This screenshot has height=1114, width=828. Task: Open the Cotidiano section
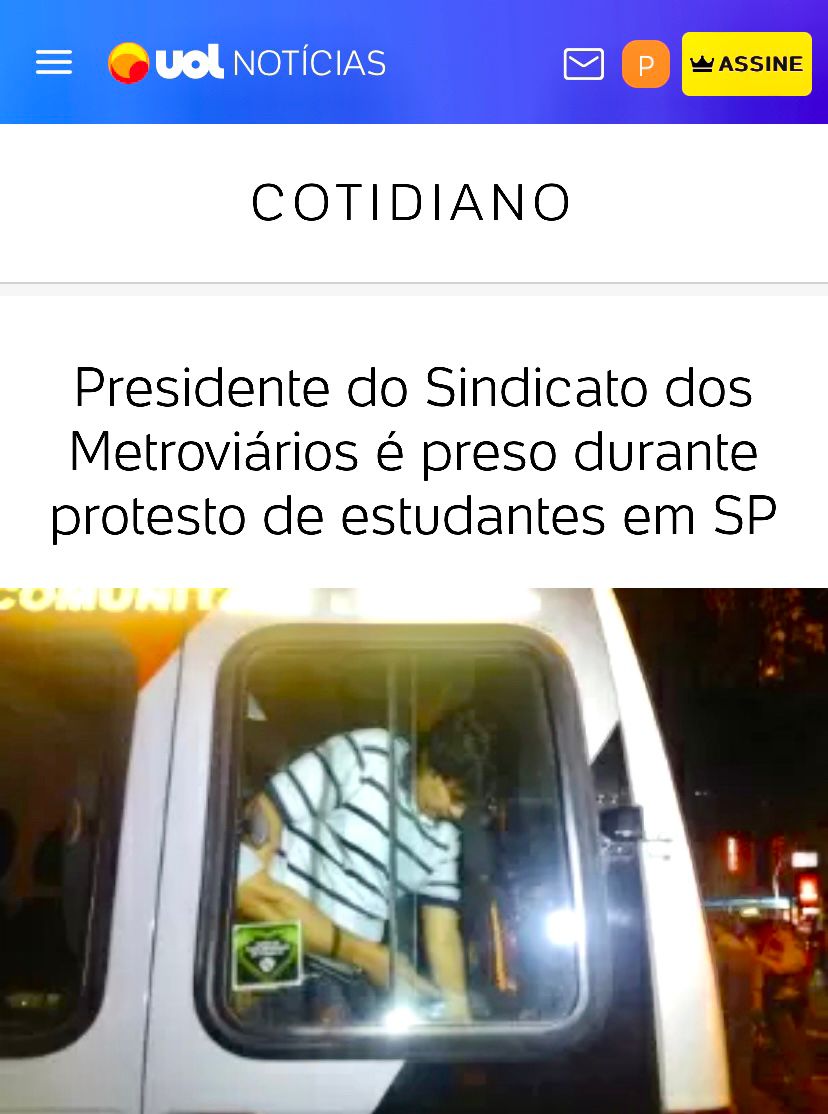click(412, 203)
